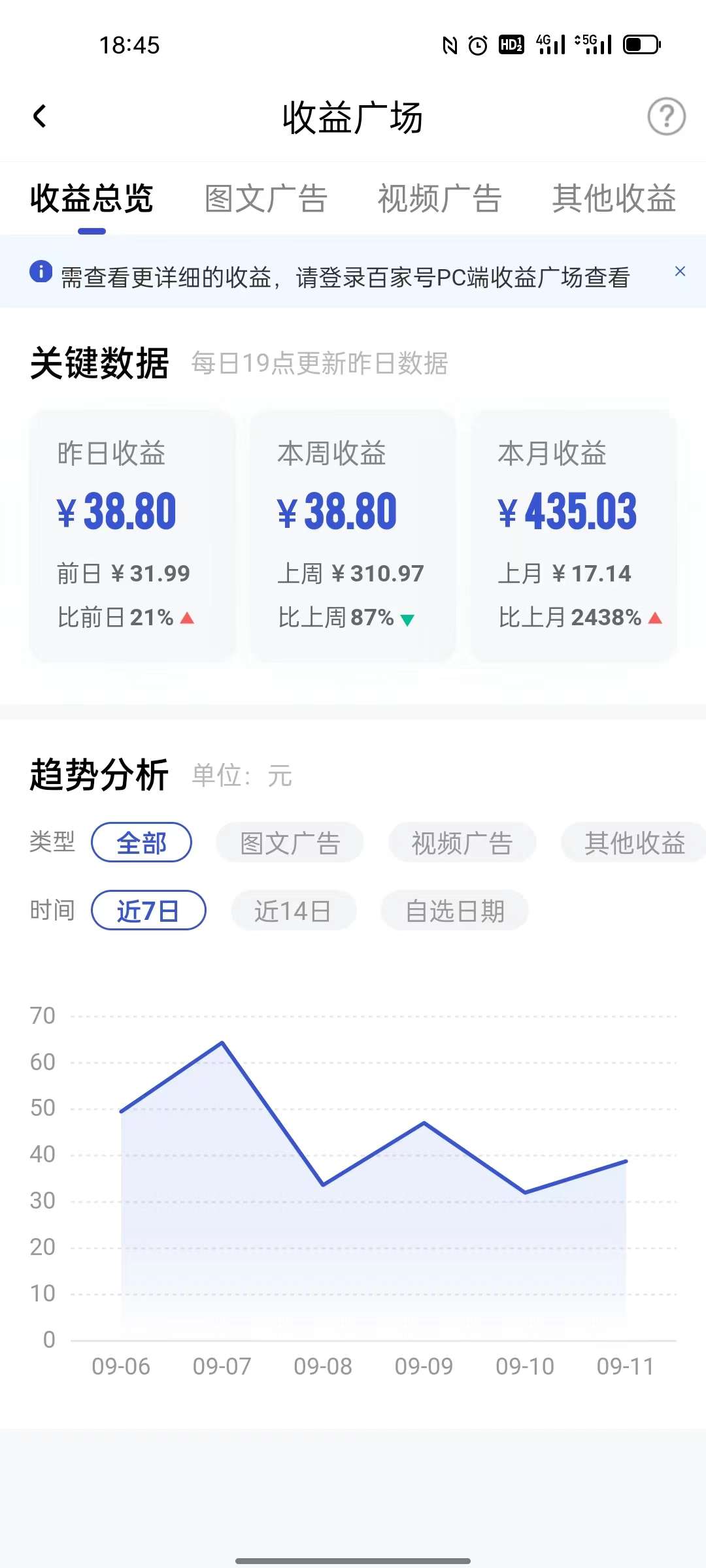Select the 收益总览 top tab
Image resolution: width=706 pixels, height=1568 pixels.
coord(92,199)
